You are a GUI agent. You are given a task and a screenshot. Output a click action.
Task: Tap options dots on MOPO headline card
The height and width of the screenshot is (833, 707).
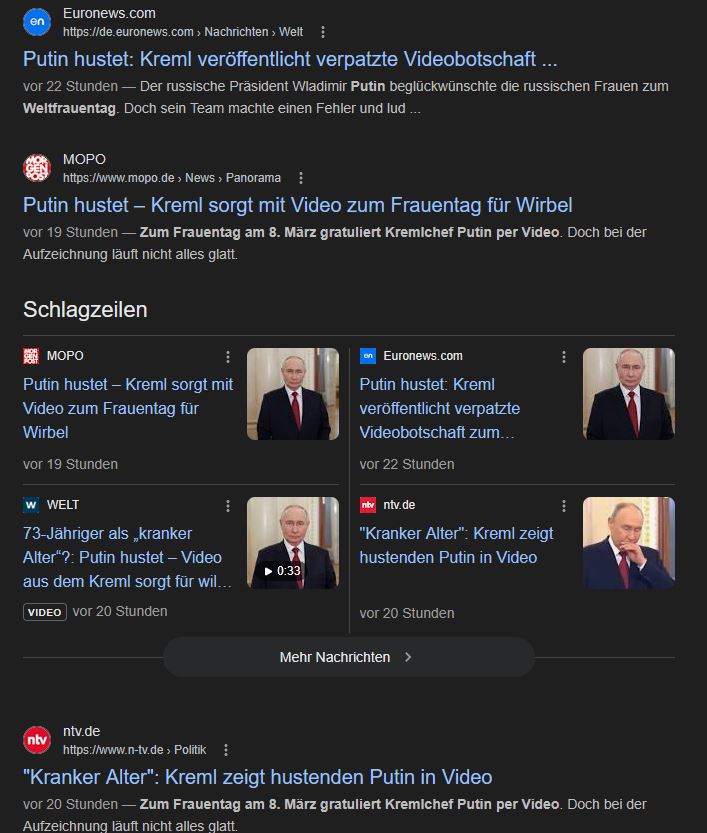[x=228, y=357]
